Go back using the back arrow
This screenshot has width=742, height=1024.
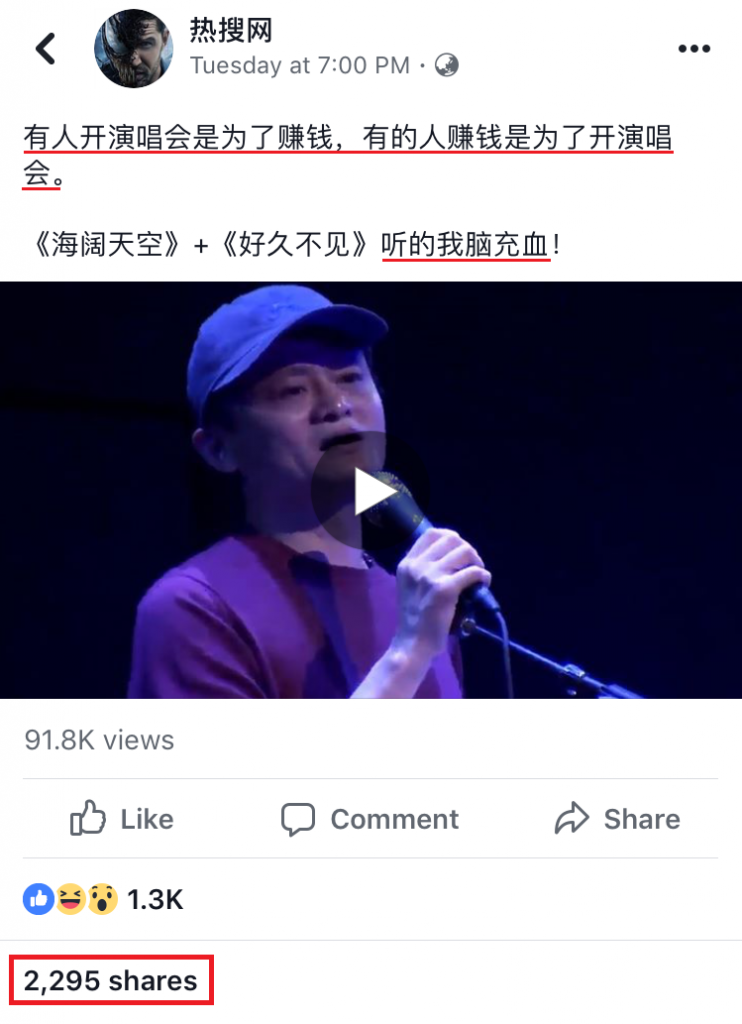point(46,48)
